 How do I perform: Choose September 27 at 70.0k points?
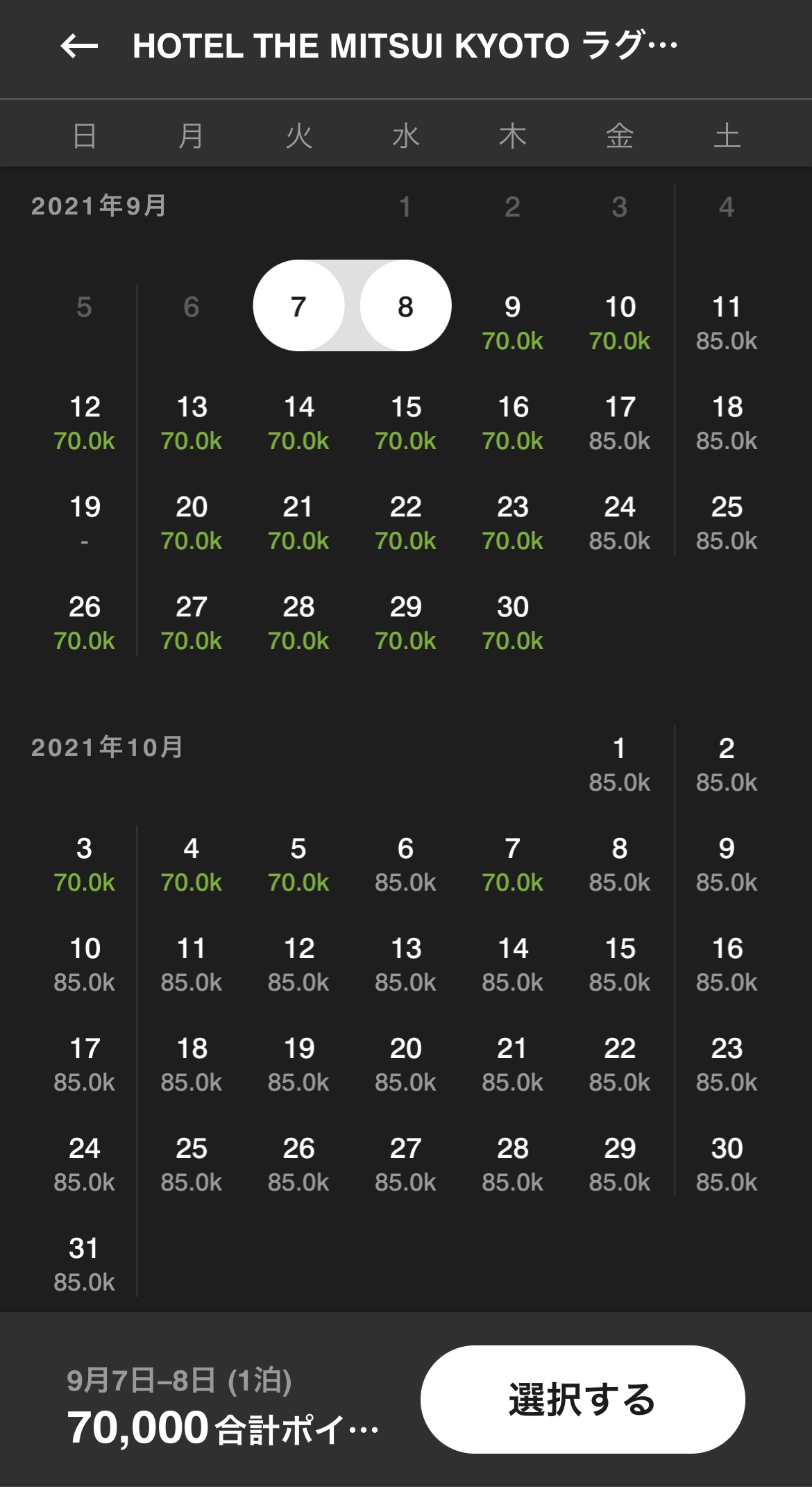[192, 621]
